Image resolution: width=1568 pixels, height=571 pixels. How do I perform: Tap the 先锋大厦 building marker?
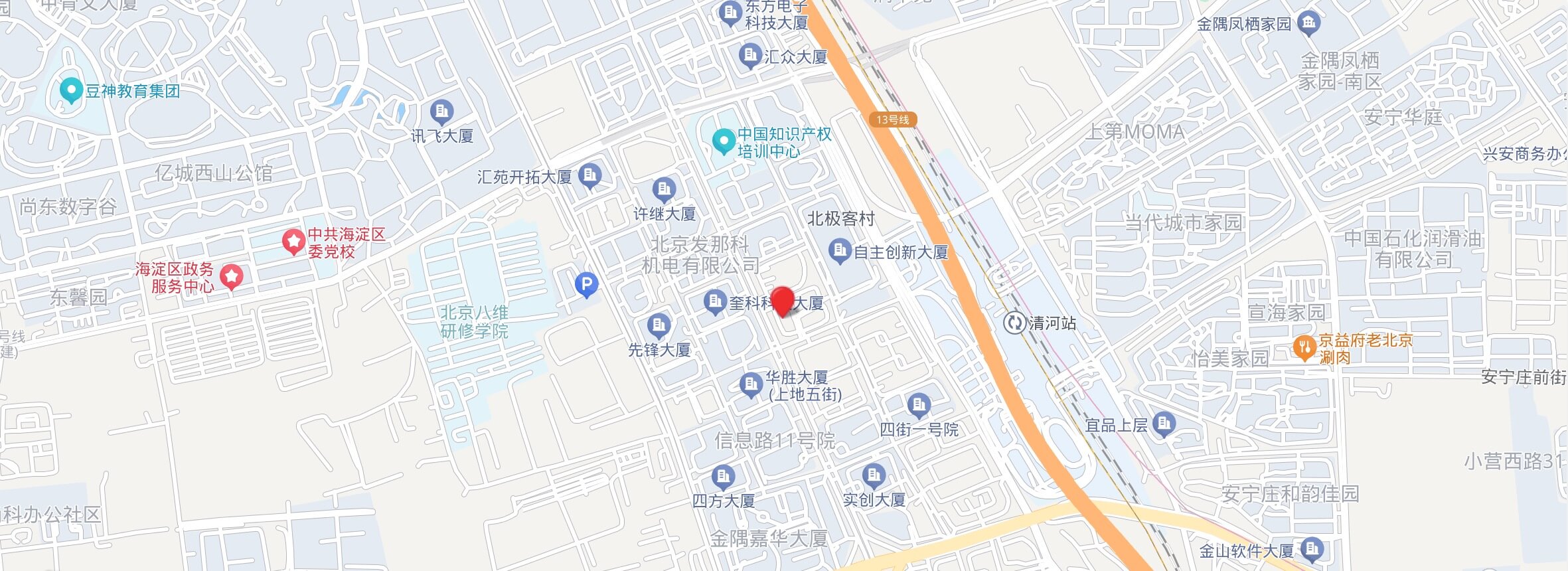[659, 325]
